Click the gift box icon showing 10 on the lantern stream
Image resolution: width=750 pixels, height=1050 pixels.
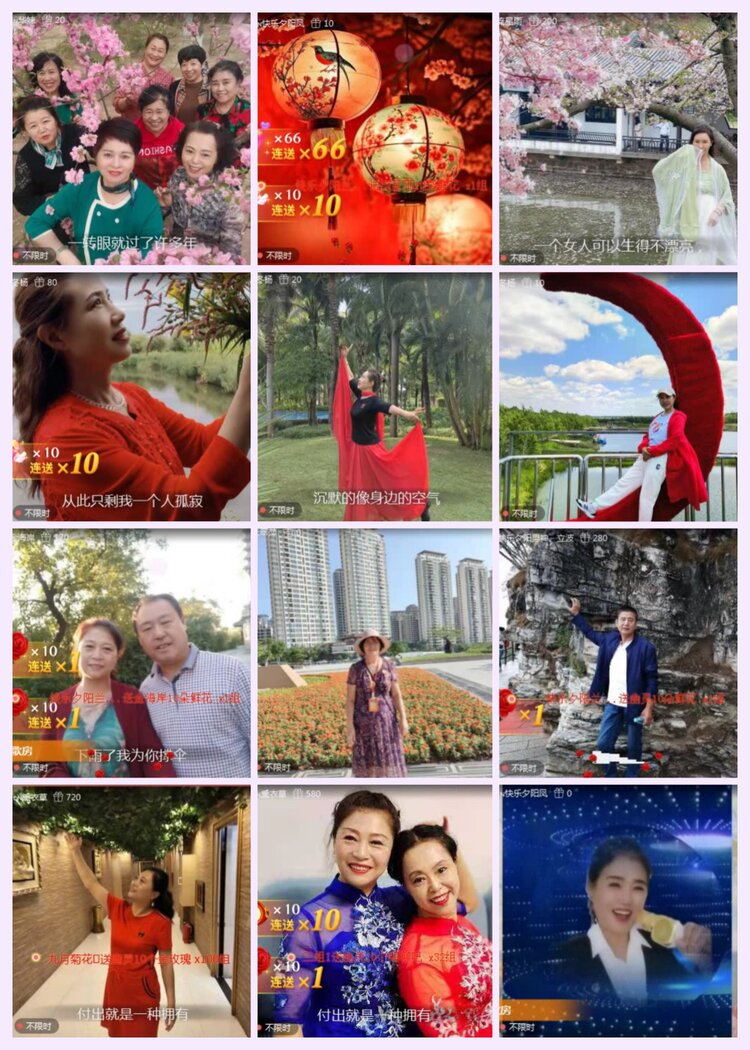point(317,23)
